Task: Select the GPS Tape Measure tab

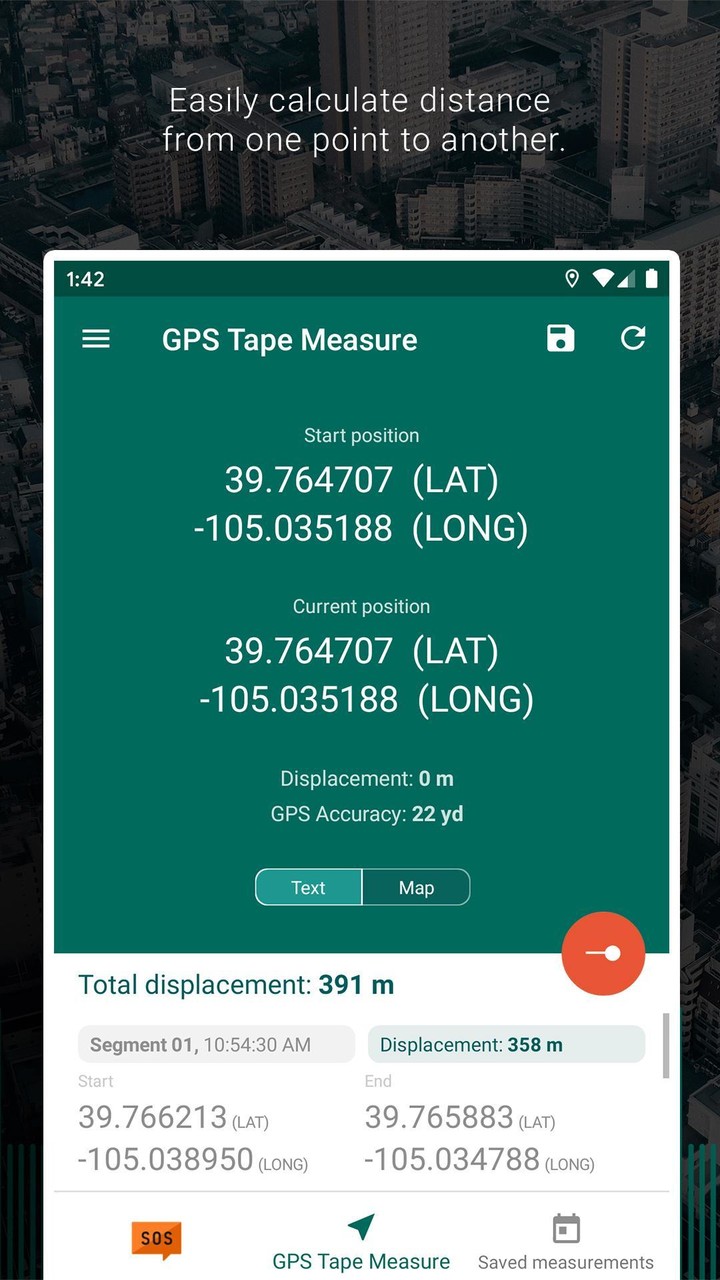Action: (361, 1240)
